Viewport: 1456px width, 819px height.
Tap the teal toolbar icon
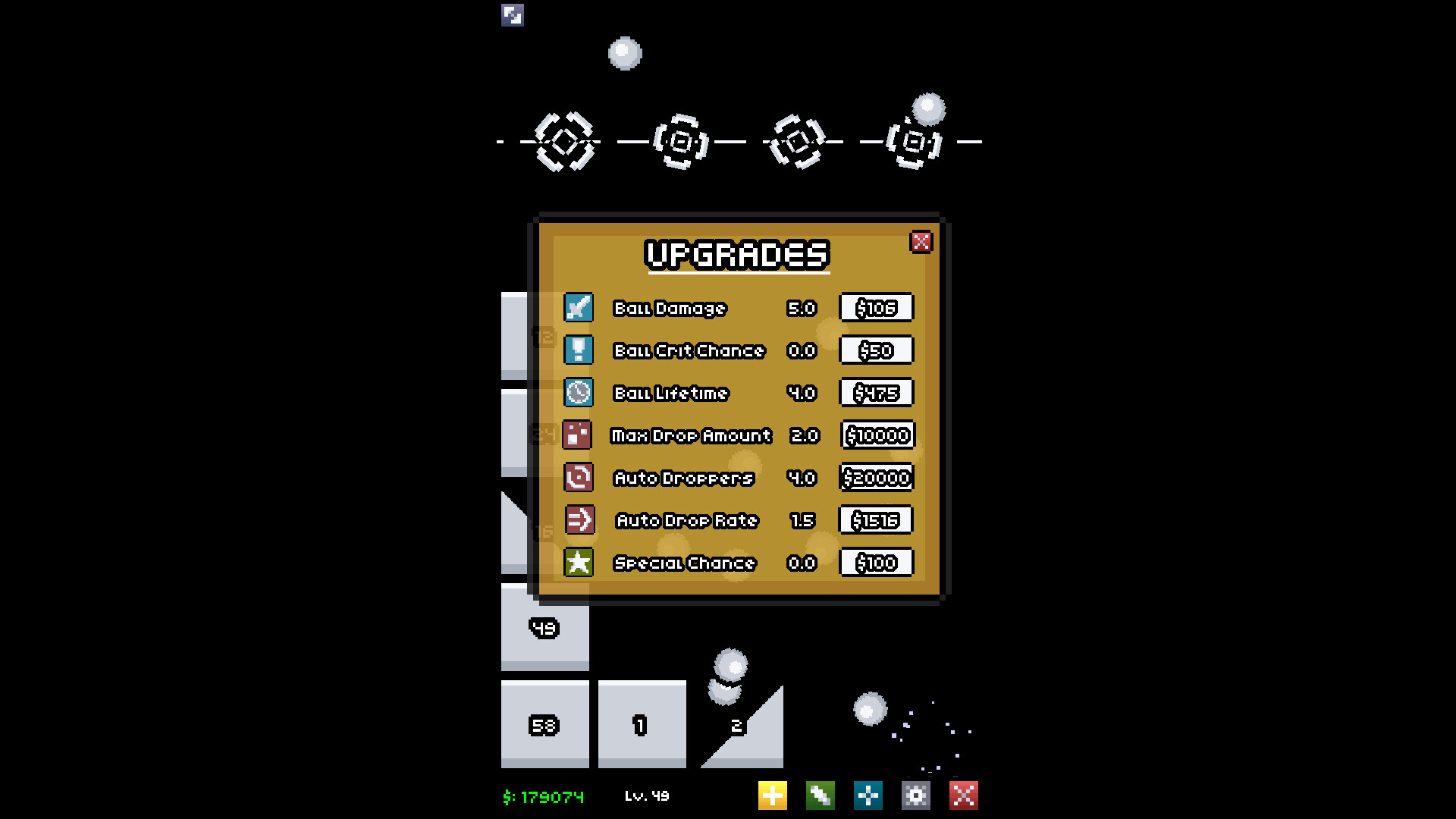[x=868, y=795]
